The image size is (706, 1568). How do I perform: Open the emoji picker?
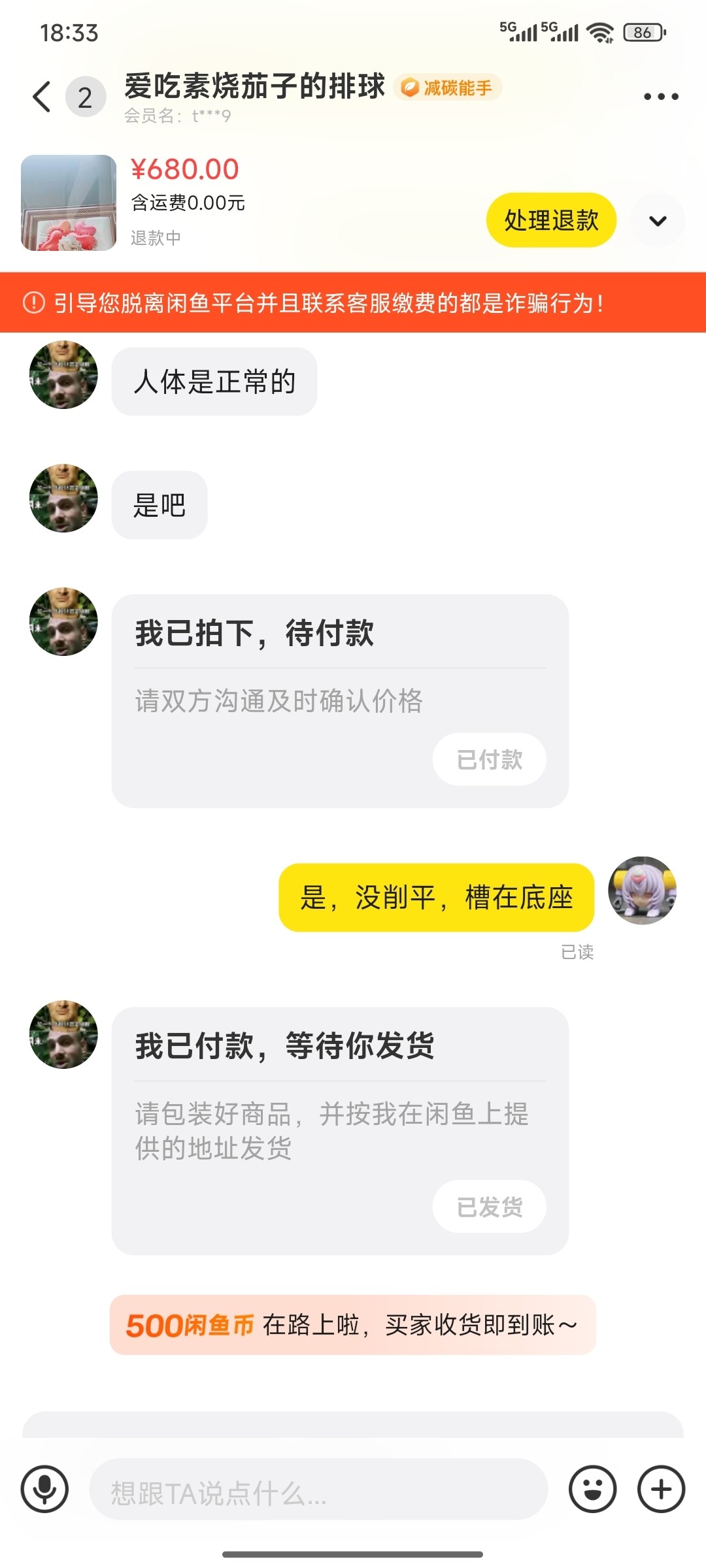[592, 1489]
